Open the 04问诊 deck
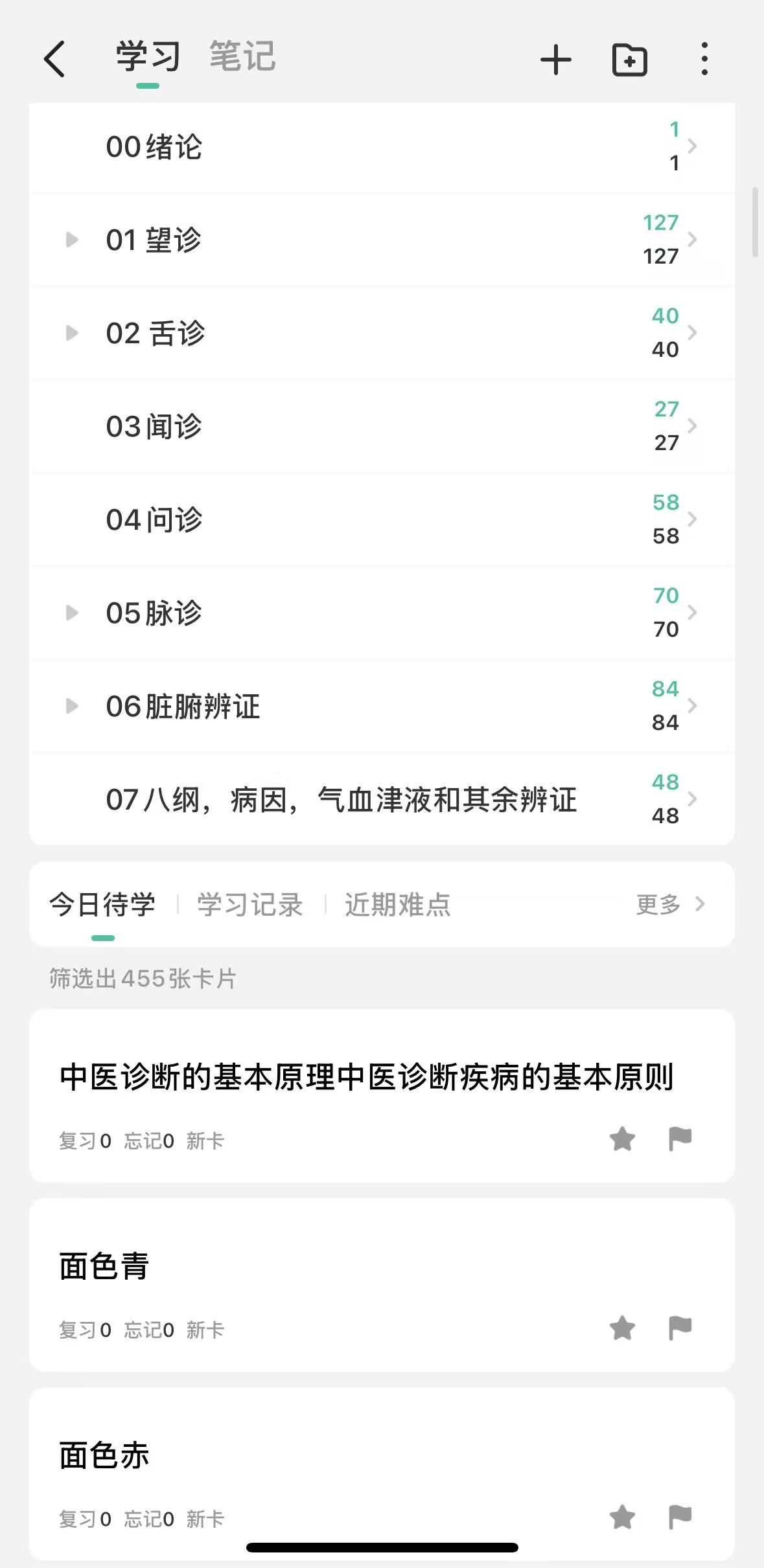This screenshot has height=1568, width=764. point(382,519)
